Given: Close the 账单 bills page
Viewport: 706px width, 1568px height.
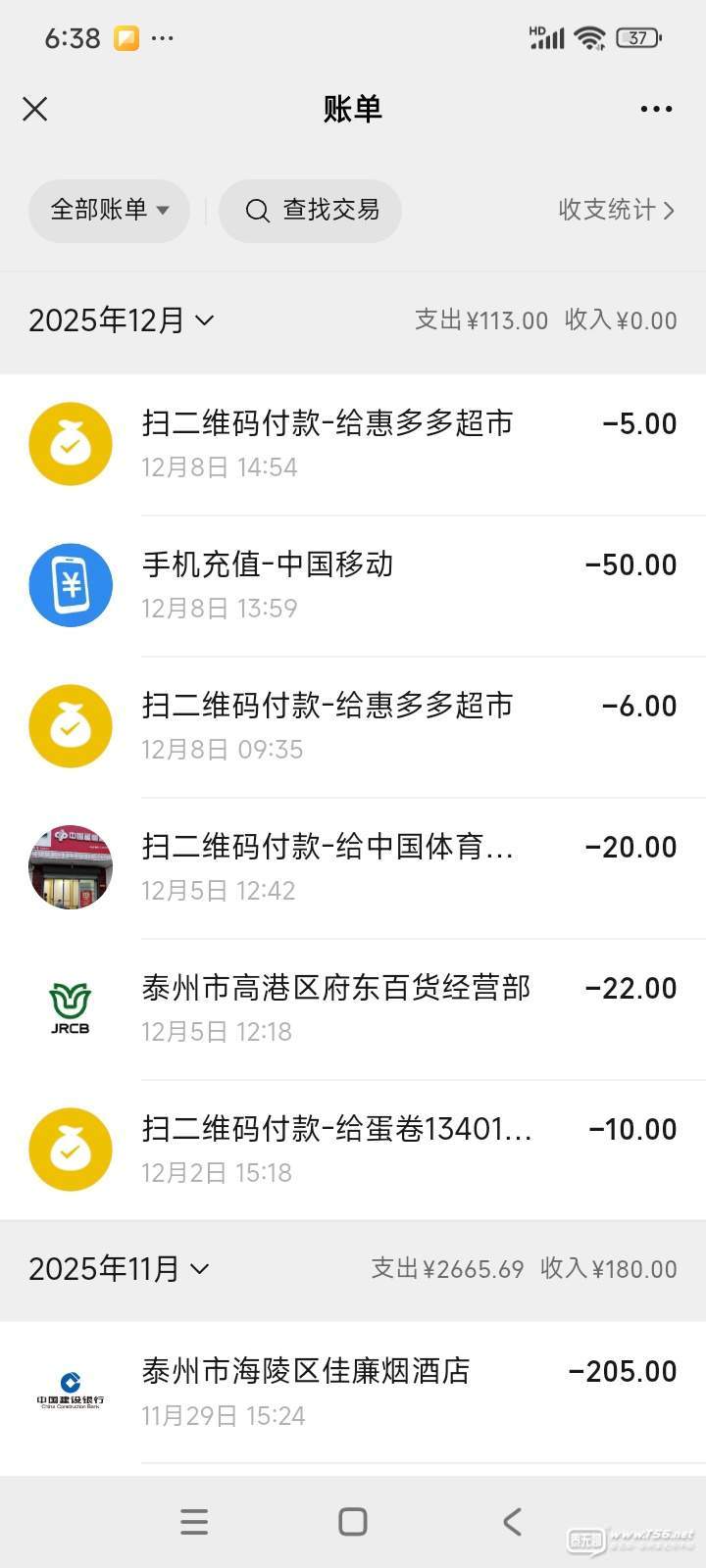Looking at the screenshot, I should point(35,109).
